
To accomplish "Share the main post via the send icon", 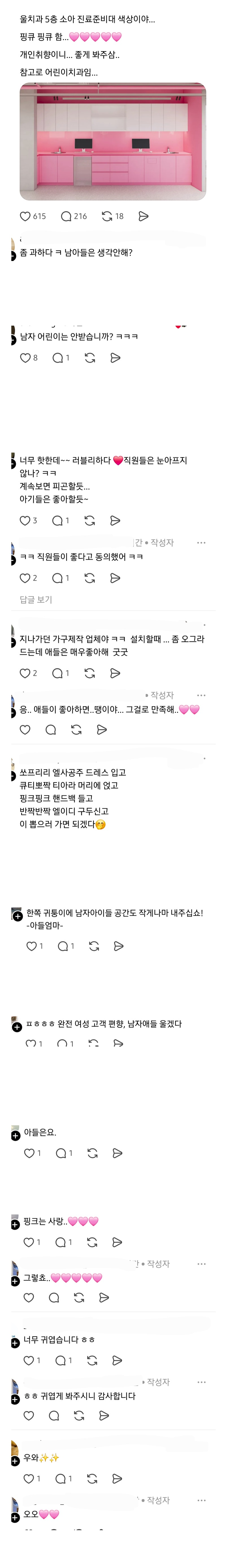I will [144, 216].
